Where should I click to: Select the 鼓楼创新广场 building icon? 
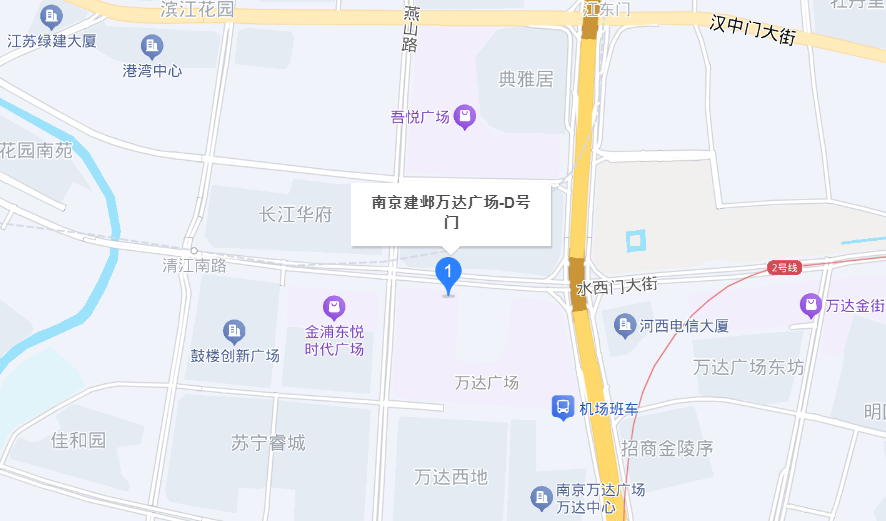click(x=234, y=330)
